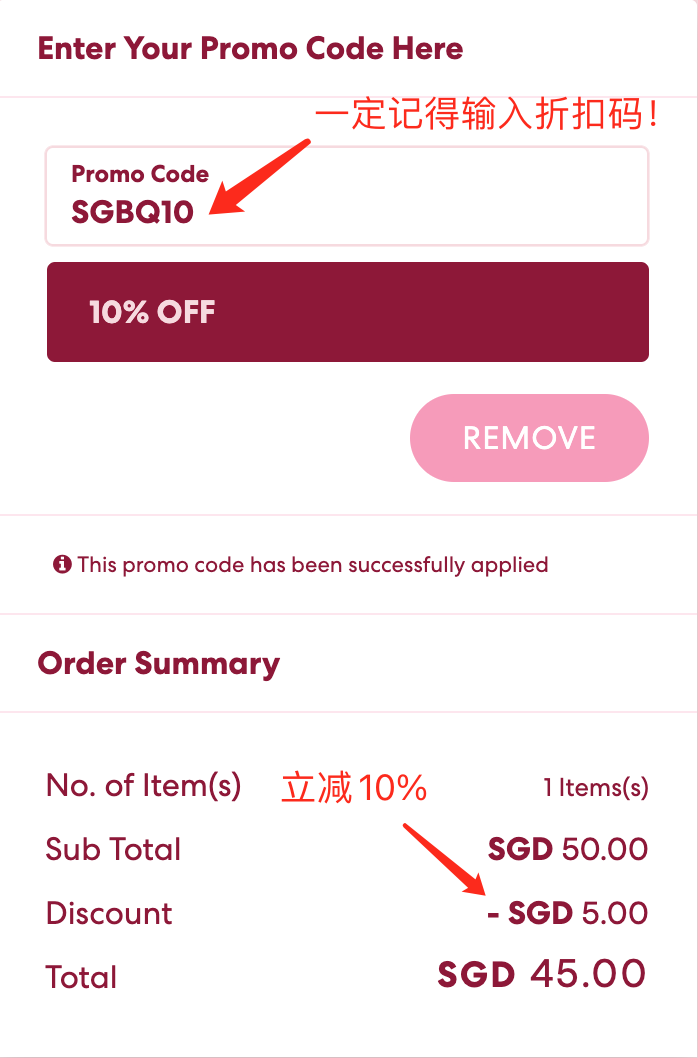Image resolution: width=698 pixels, height=1058 pixels.
Task: Tap the Promo Code field with SGBQ10
Action: pyautogui.click(x=346, y=197)
